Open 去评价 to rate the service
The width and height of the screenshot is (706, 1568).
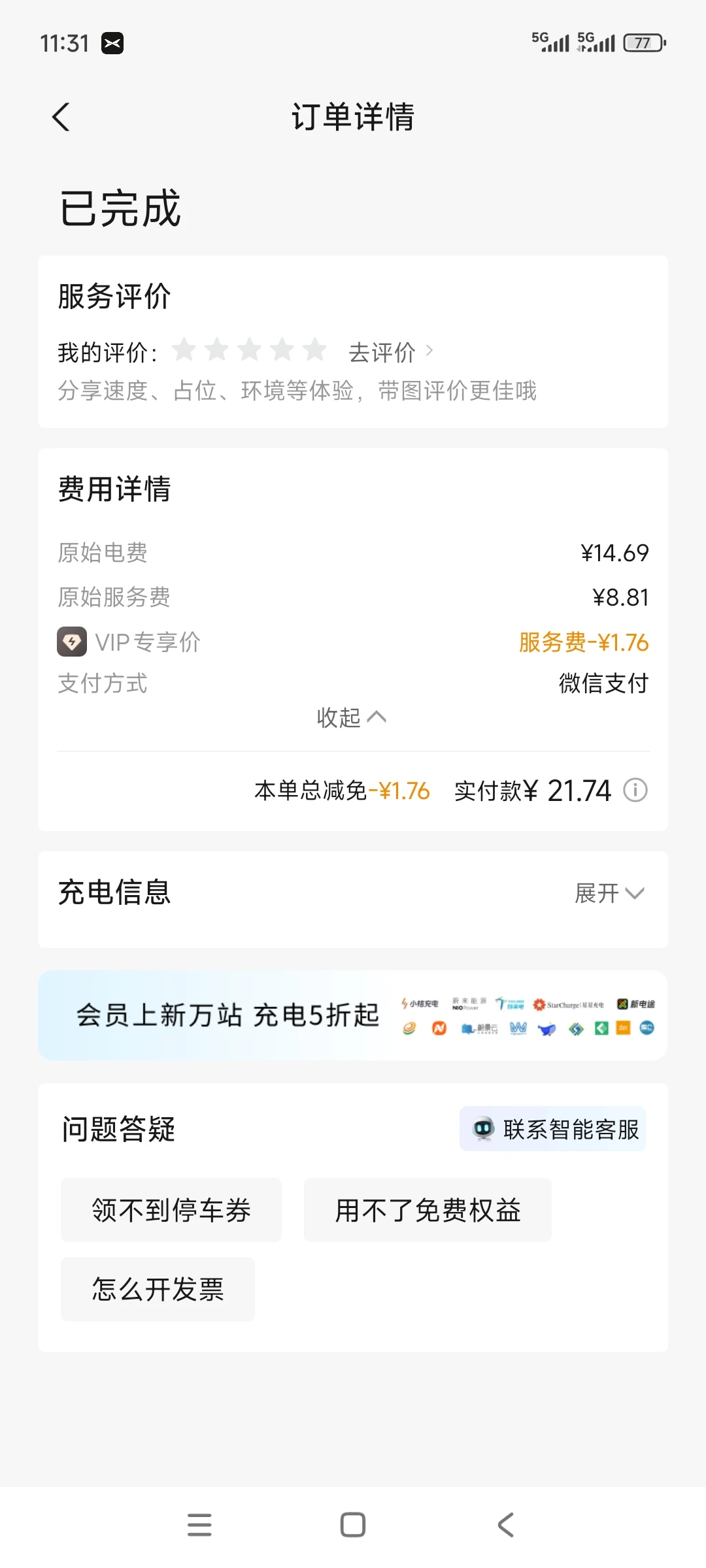point(390,352)
